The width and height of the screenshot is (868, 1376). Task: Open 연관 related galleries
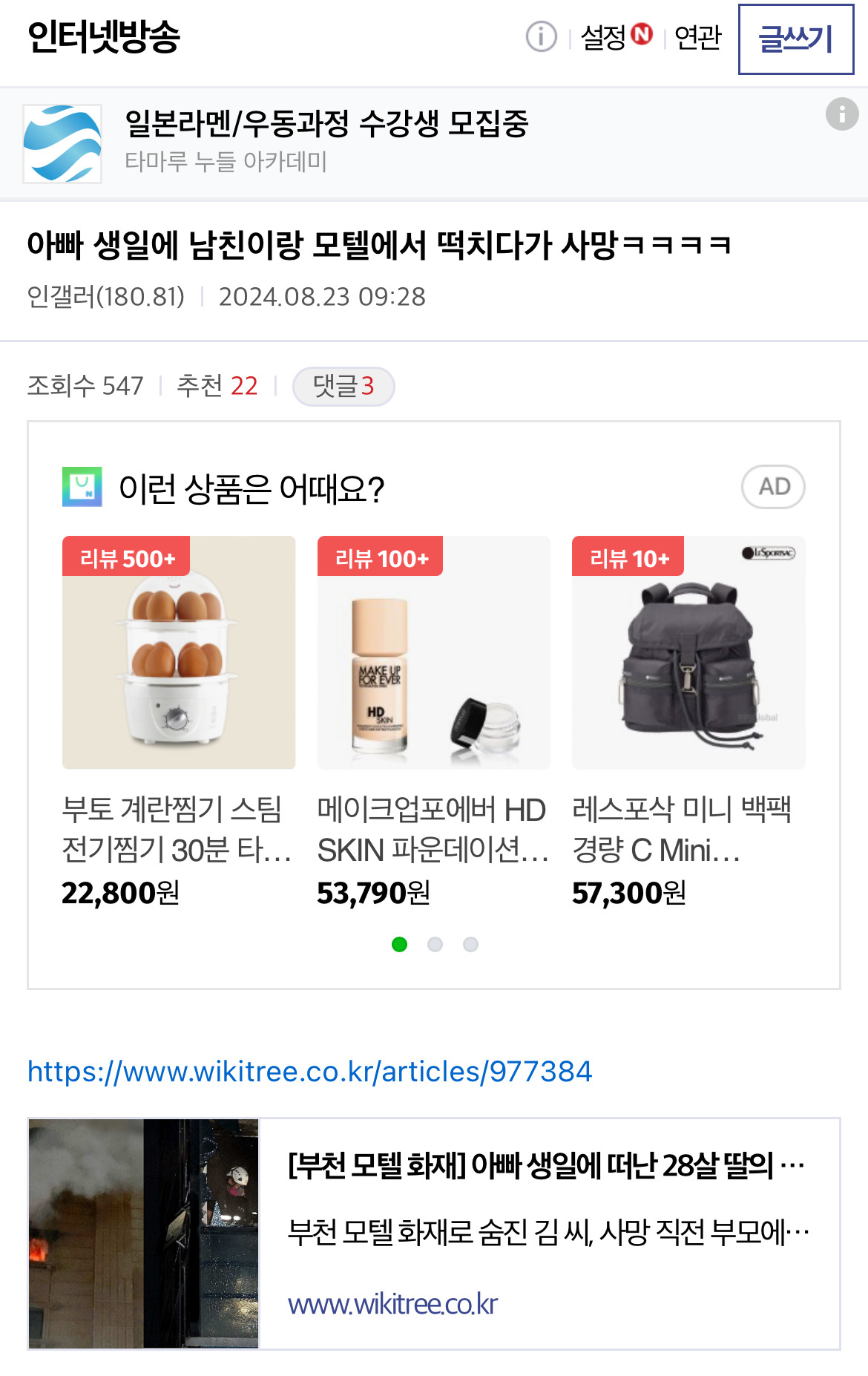(x=697, y=37)
